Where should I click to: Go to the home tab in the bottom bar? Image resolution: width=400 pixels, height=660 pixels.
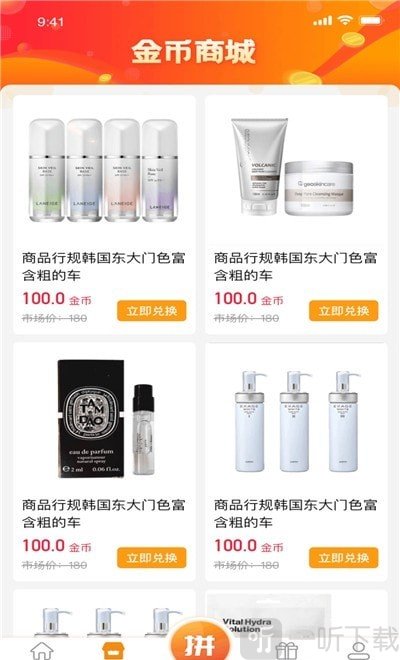[42, 649]
